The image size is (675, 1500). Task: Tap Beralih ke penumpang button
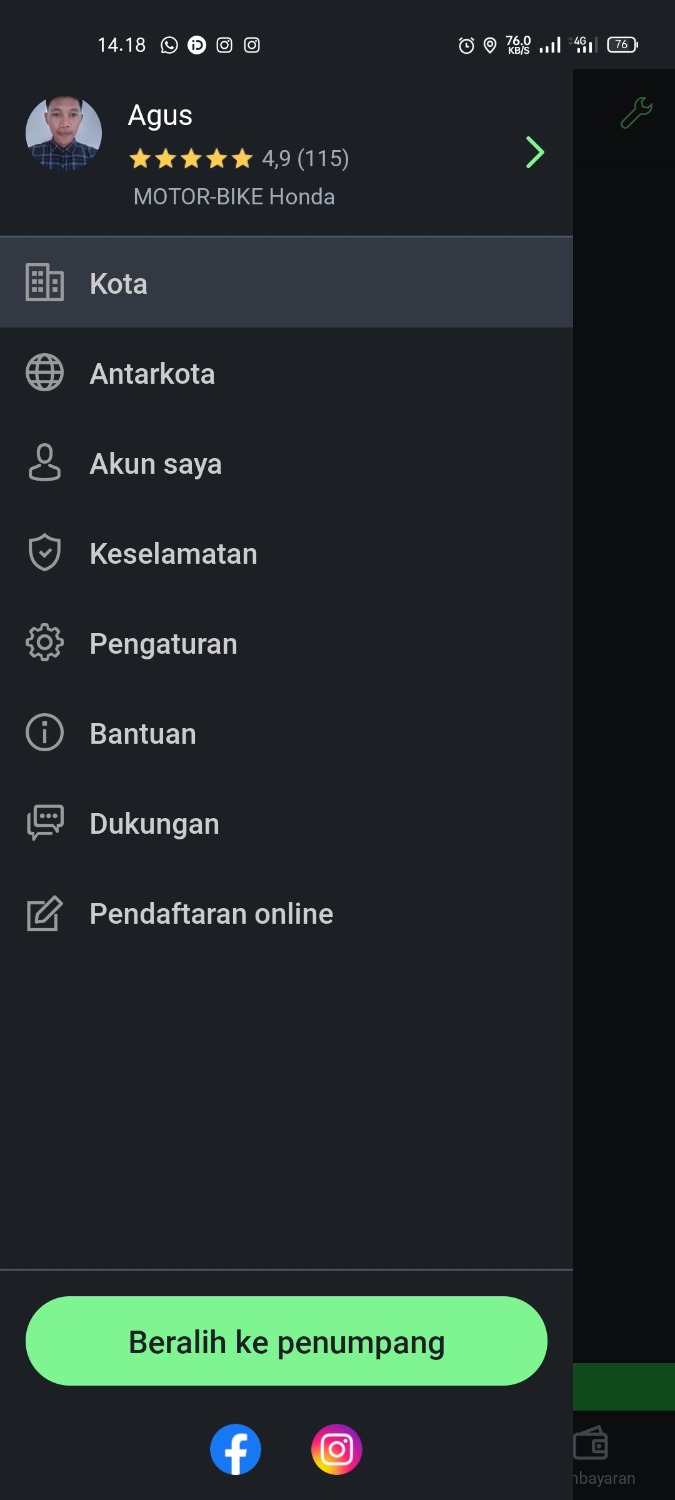pos(286,1341)
